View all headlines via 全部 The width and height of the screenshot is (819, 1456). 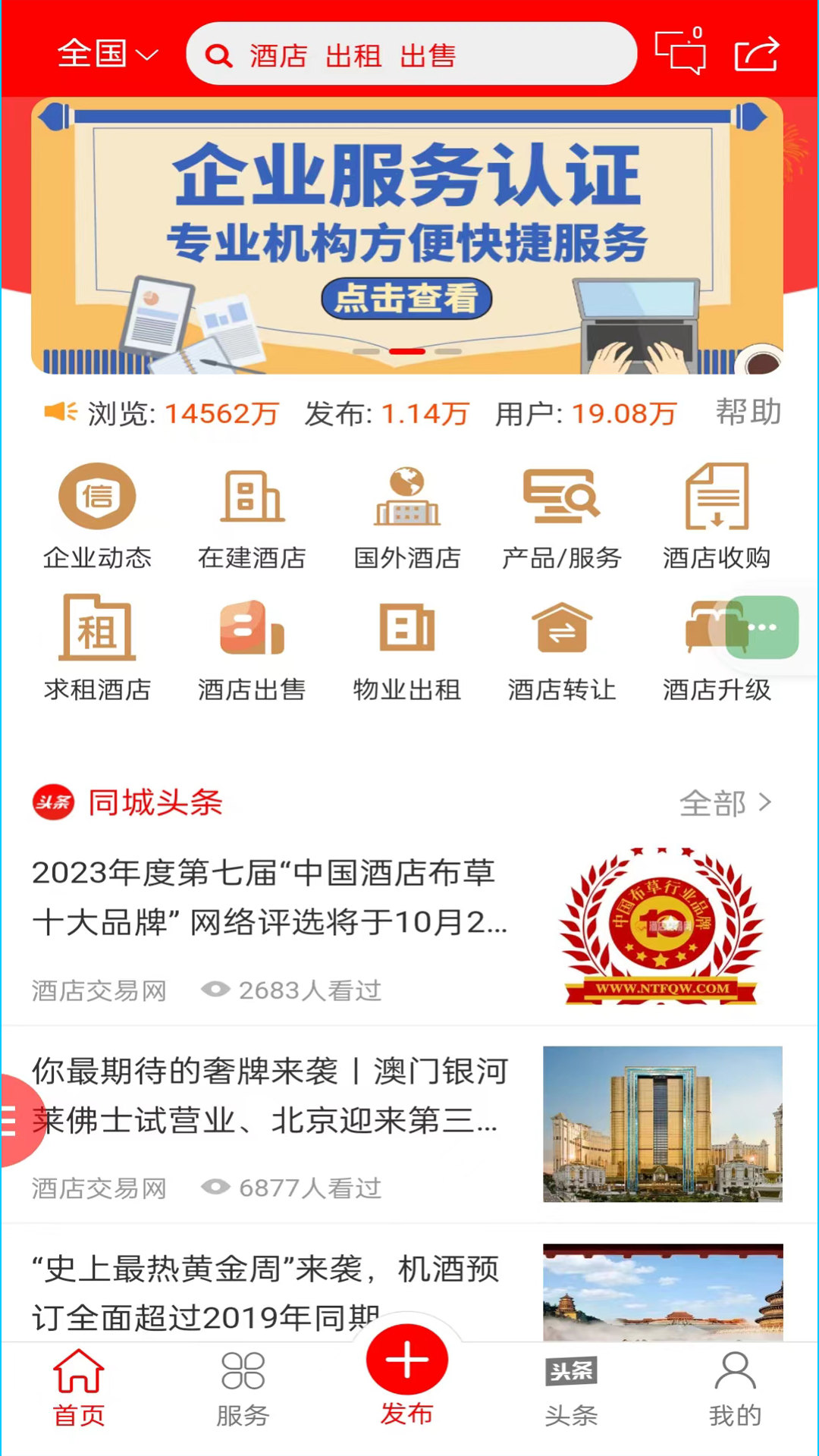coord(725,803)
